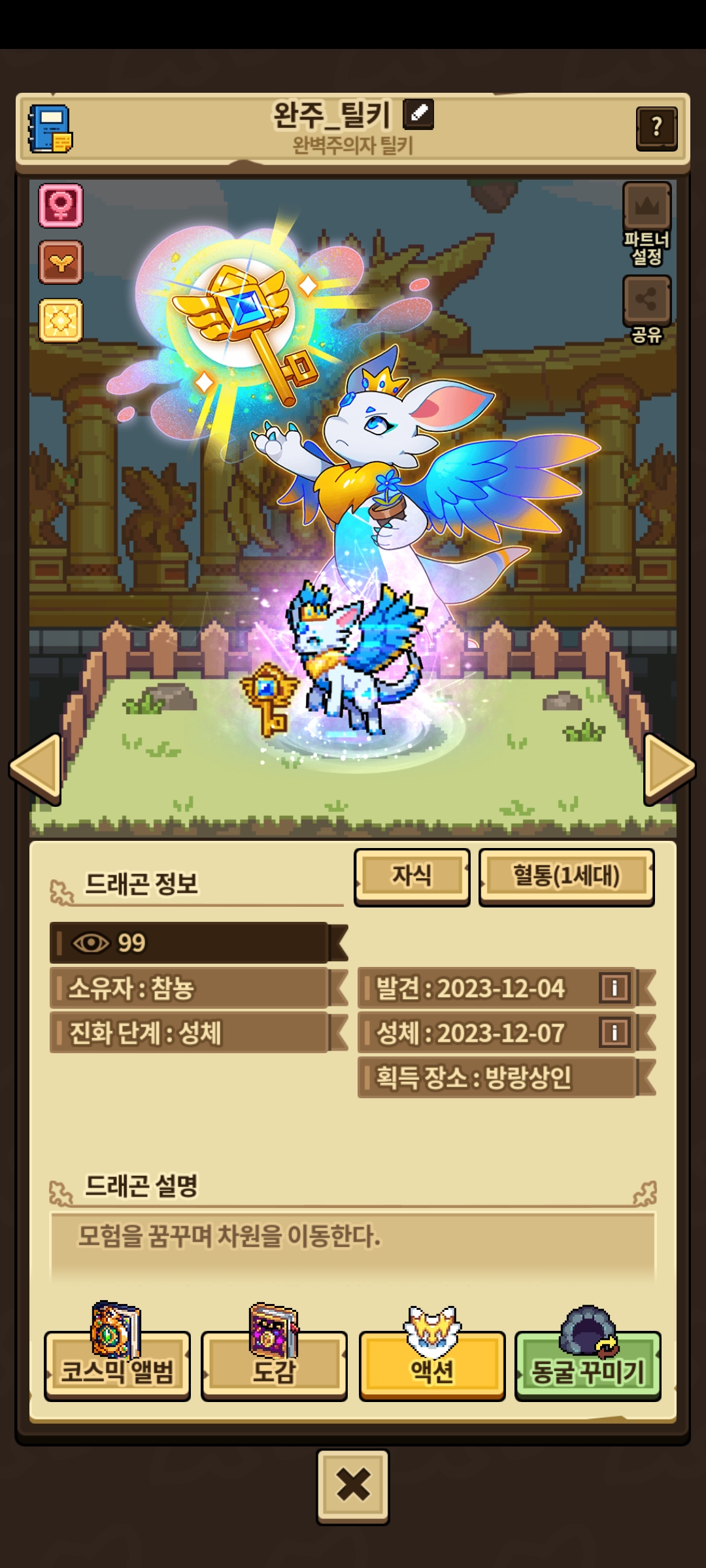Go to the next dragon
This screenshot has height=1568, width=706.
tap(669, 768)
